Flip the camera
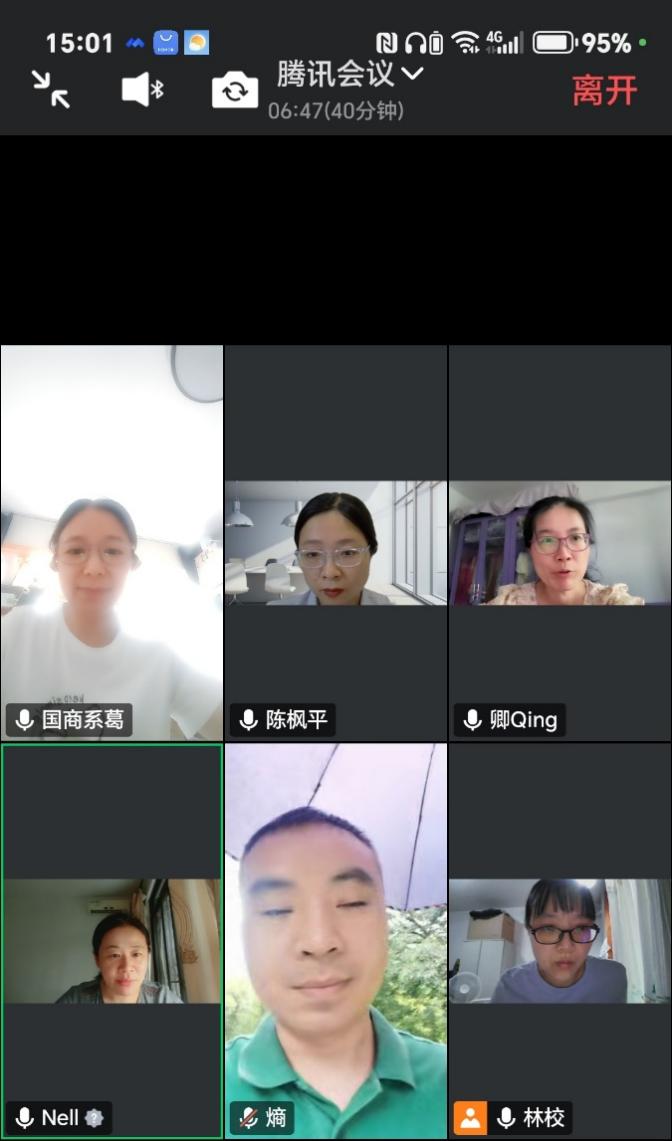Image resolution: width=672 pixels, height=1141 pixels. pyautogui.click(x=235, y=91)
